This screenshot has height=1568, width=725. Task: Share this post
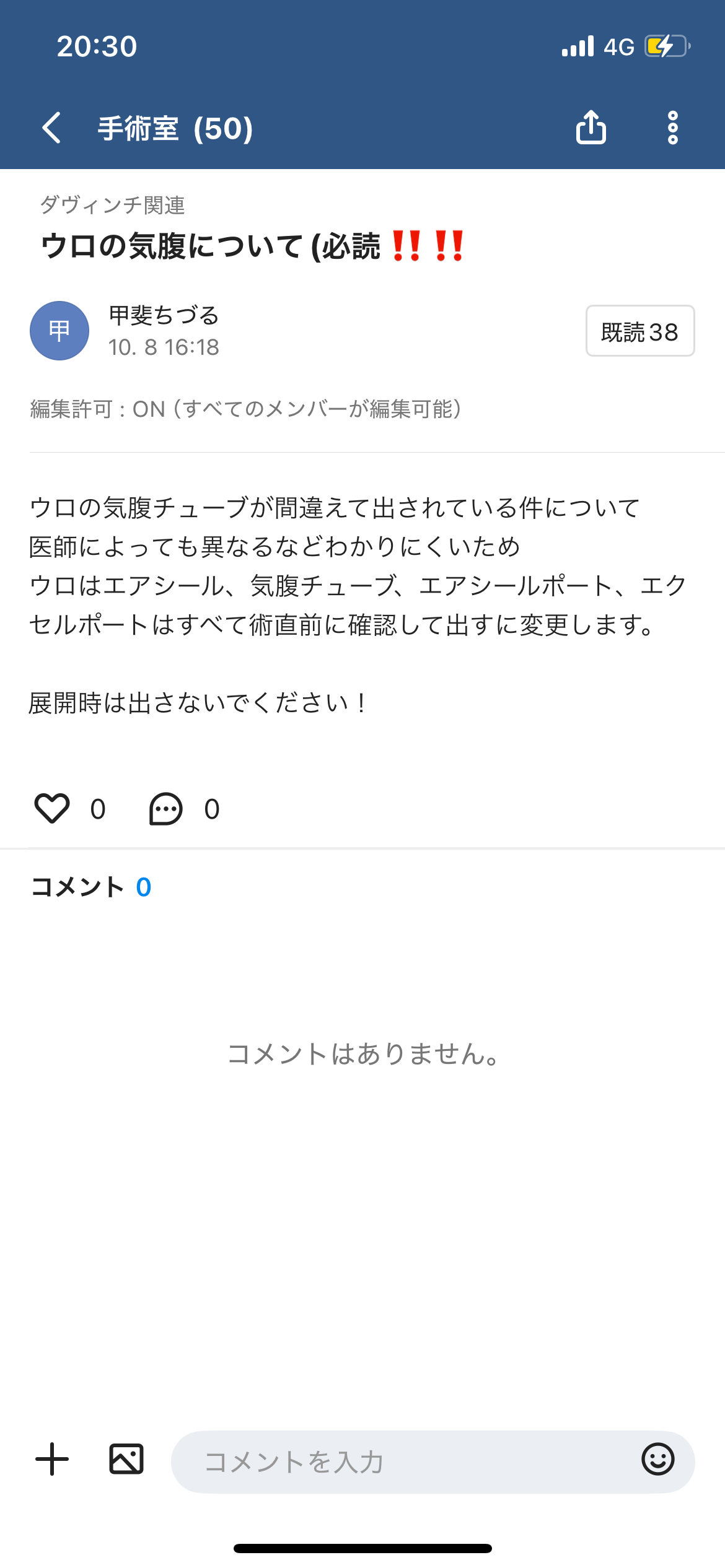(591, 128)
